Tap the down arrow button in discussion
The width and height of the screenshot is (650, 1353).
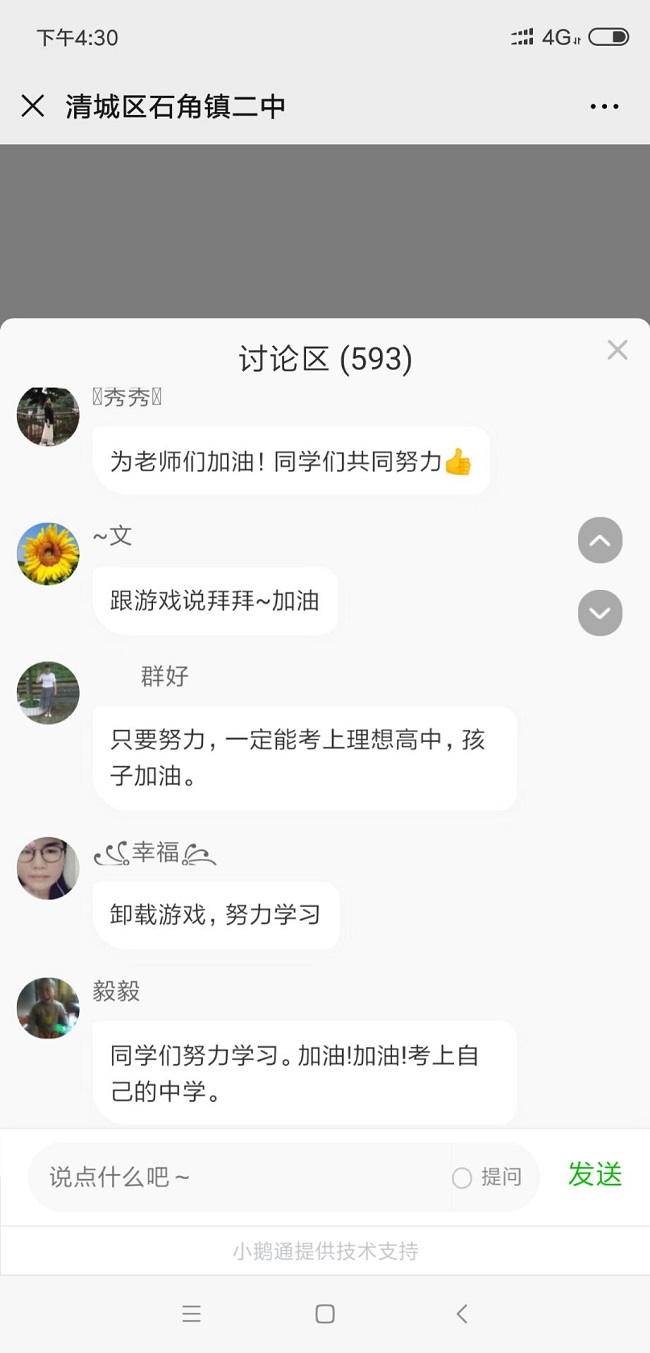tap(600, 613)
